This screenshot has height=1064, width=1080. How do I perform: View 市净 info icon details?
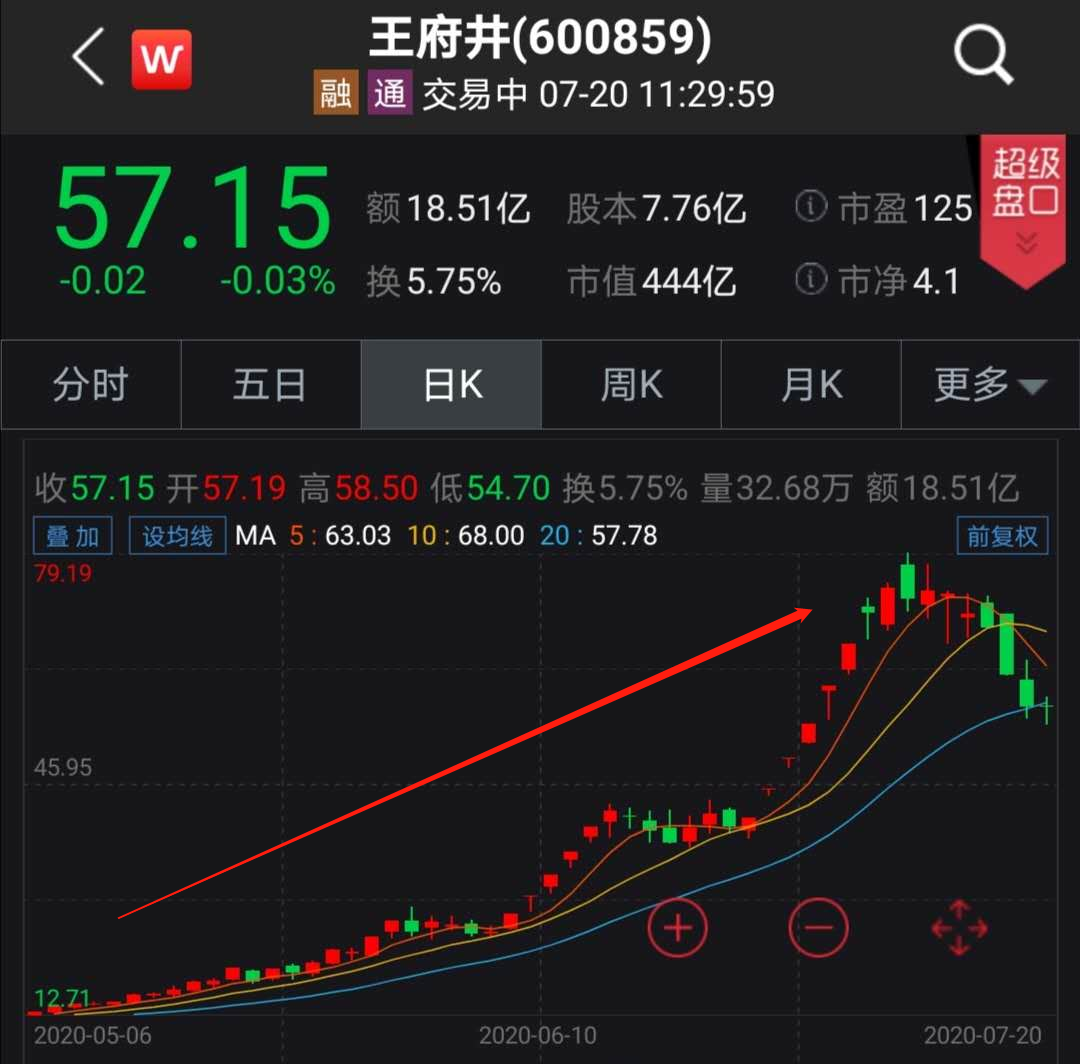click(x=811, y=280)
